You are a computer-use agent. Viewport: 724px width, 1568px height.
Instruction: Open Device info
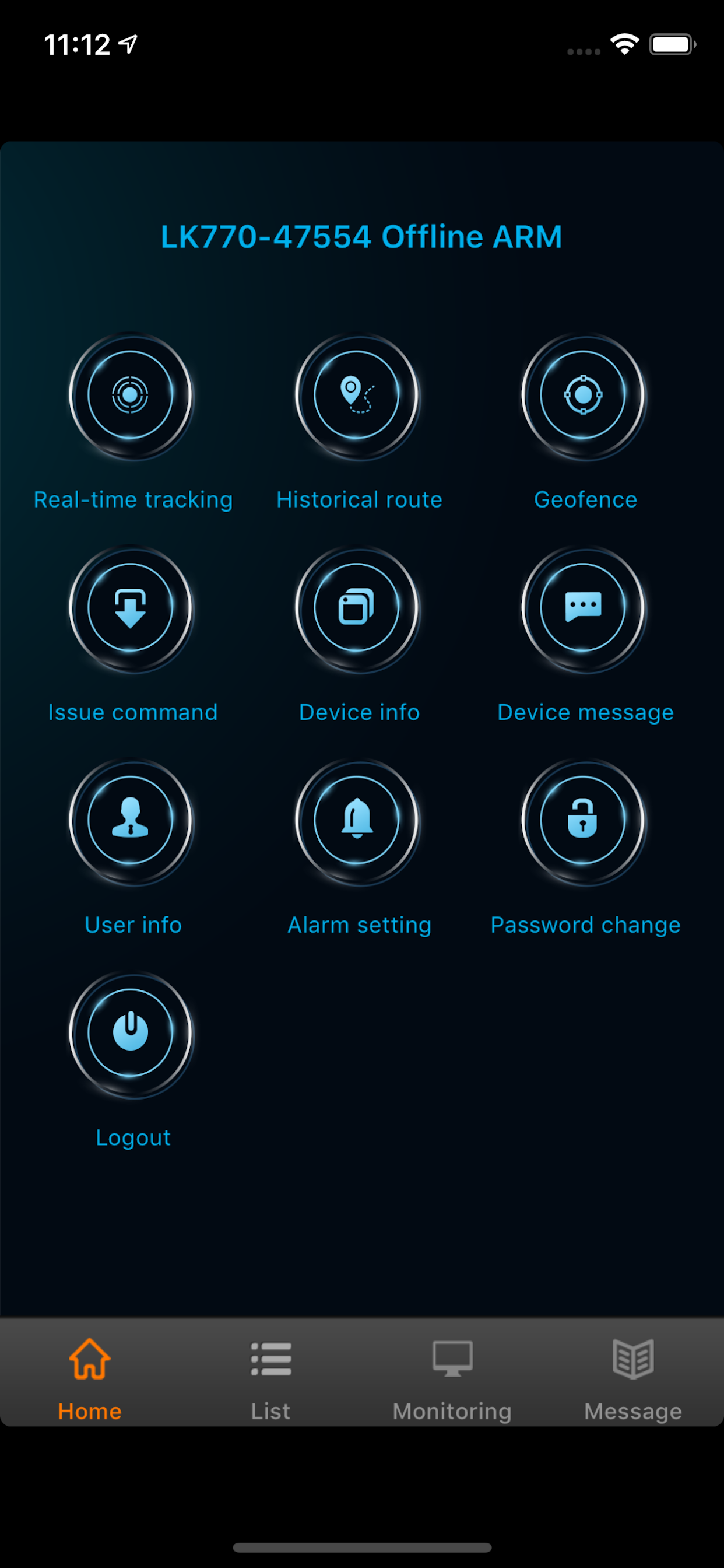point(359,608)
